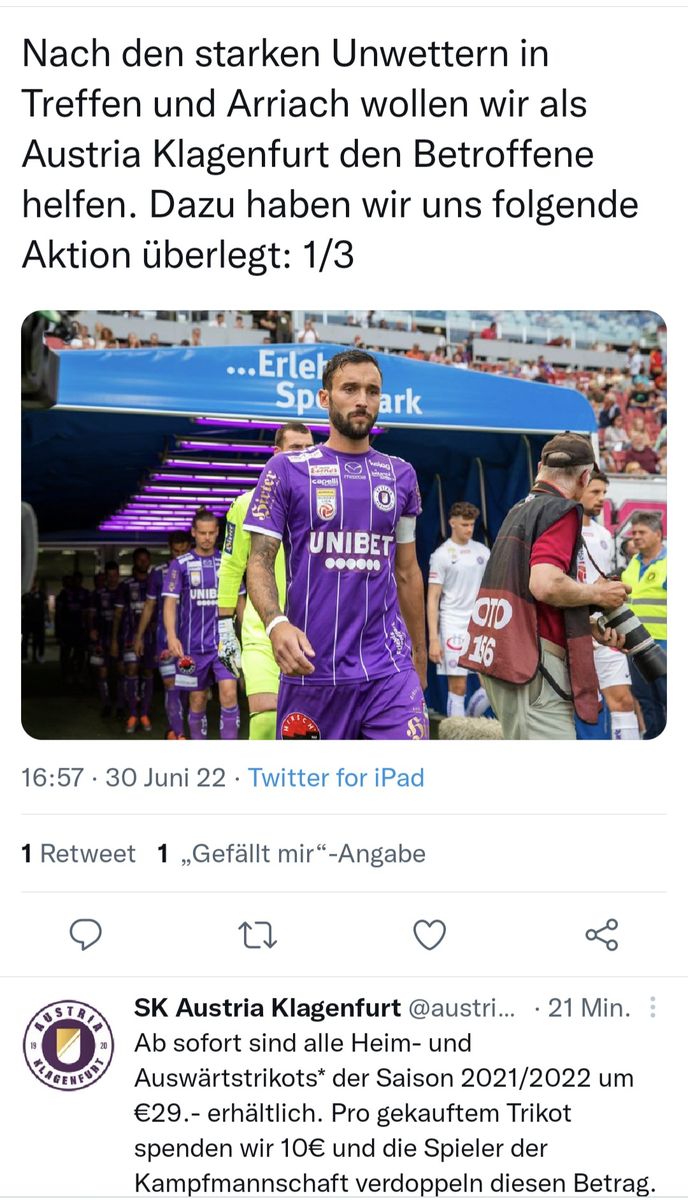The image size is (688, 1200).
Task: View the "Gefällt mir"-Angabe list
Action: [291, 854]
